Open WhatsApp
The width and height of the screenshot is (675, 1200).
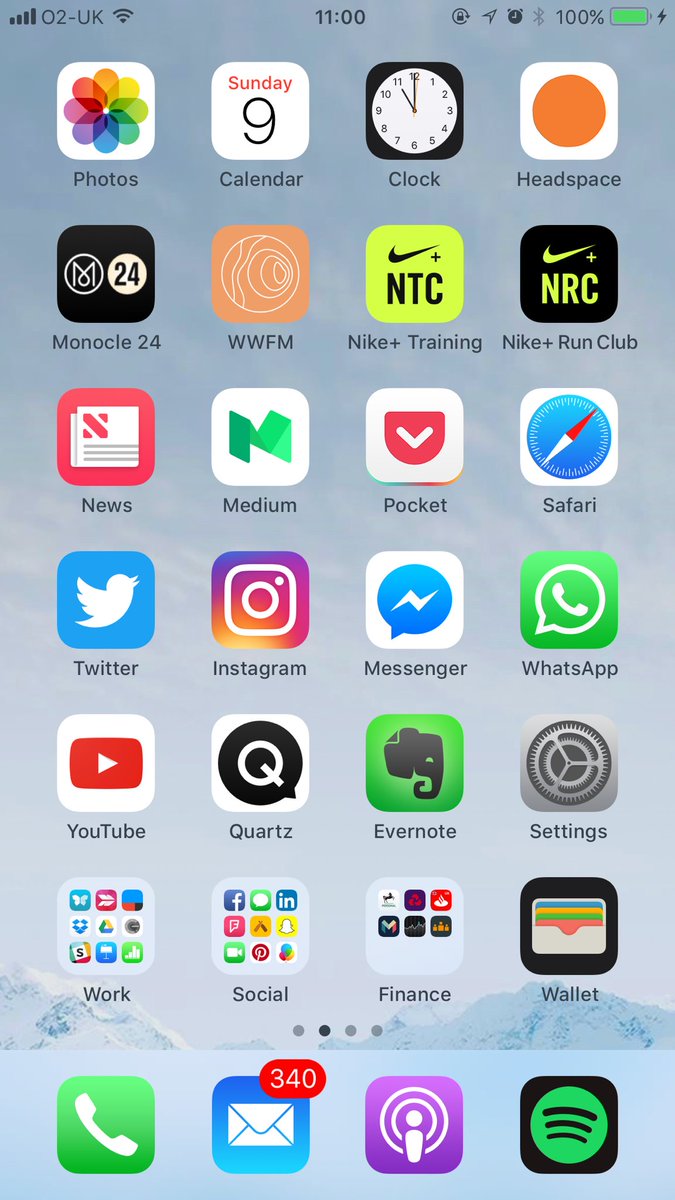[569, 600]
